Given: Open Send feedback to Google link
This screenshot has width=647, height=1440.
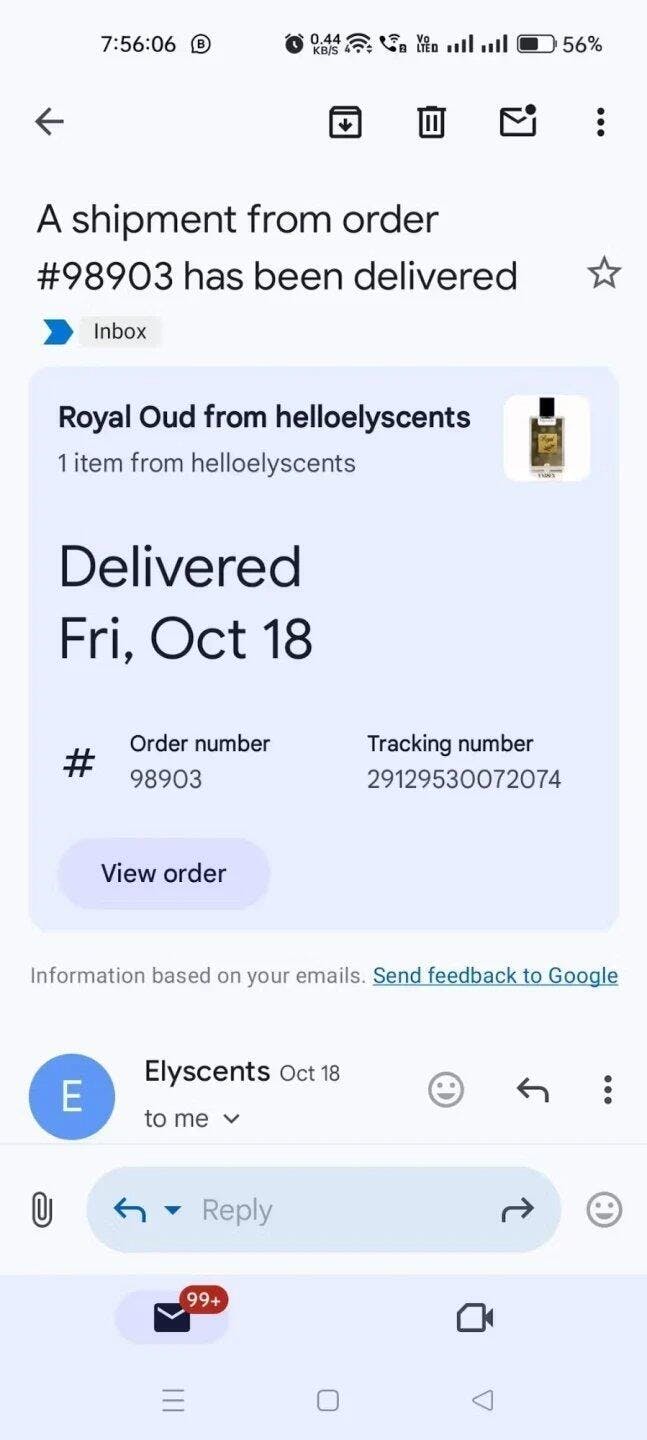Looking at the screenshot, I should click(495, 975).
